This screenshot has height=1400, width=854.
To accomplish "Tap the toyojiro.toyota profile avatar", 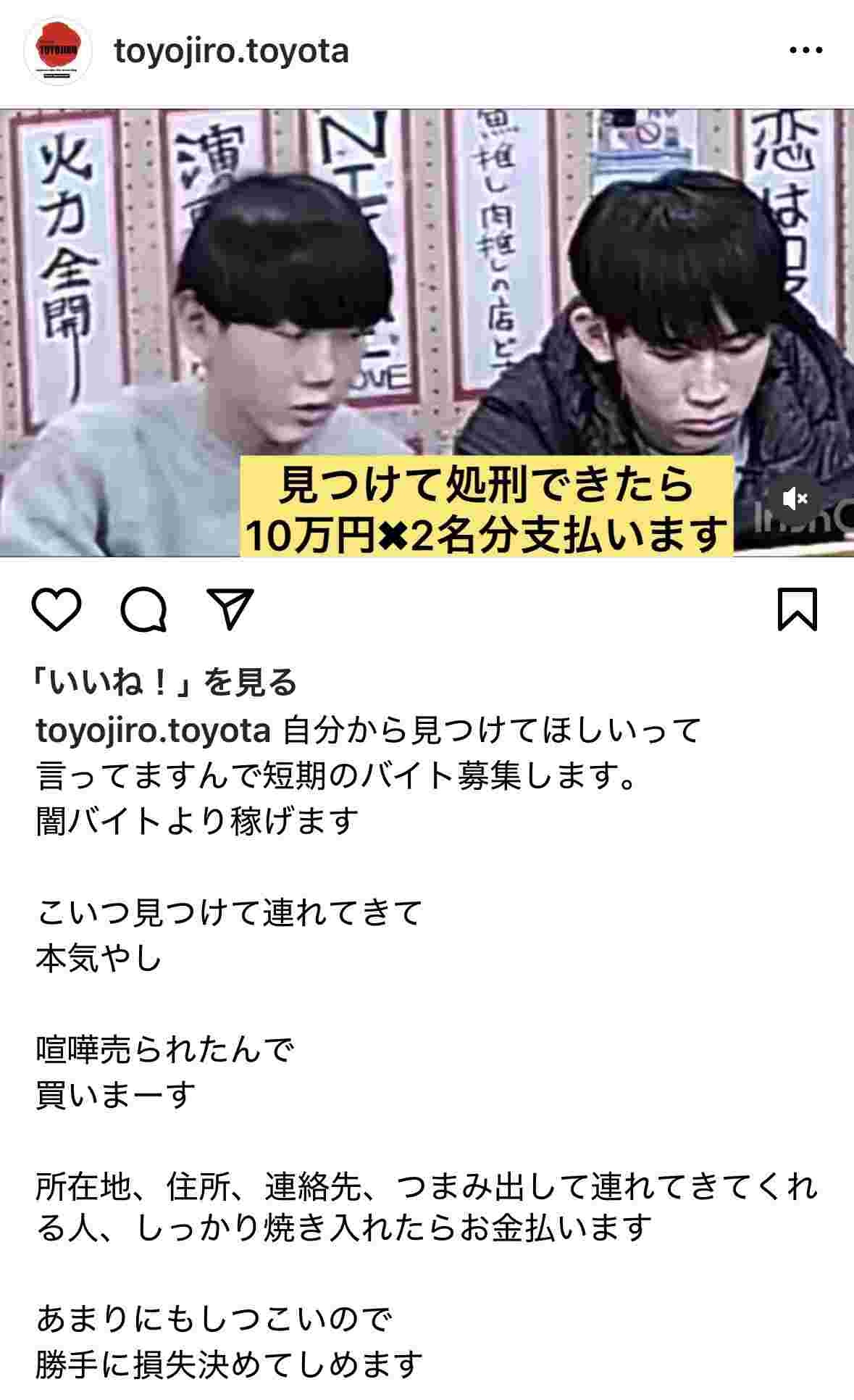I will (58, 51).
